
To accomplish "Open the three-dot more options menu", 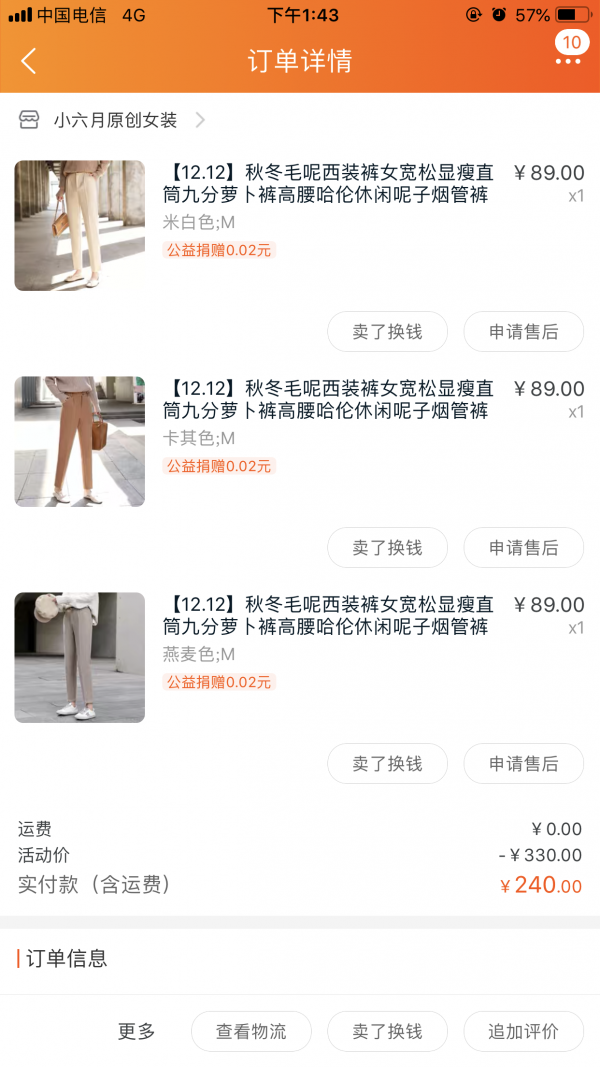I will click(568, 61).
